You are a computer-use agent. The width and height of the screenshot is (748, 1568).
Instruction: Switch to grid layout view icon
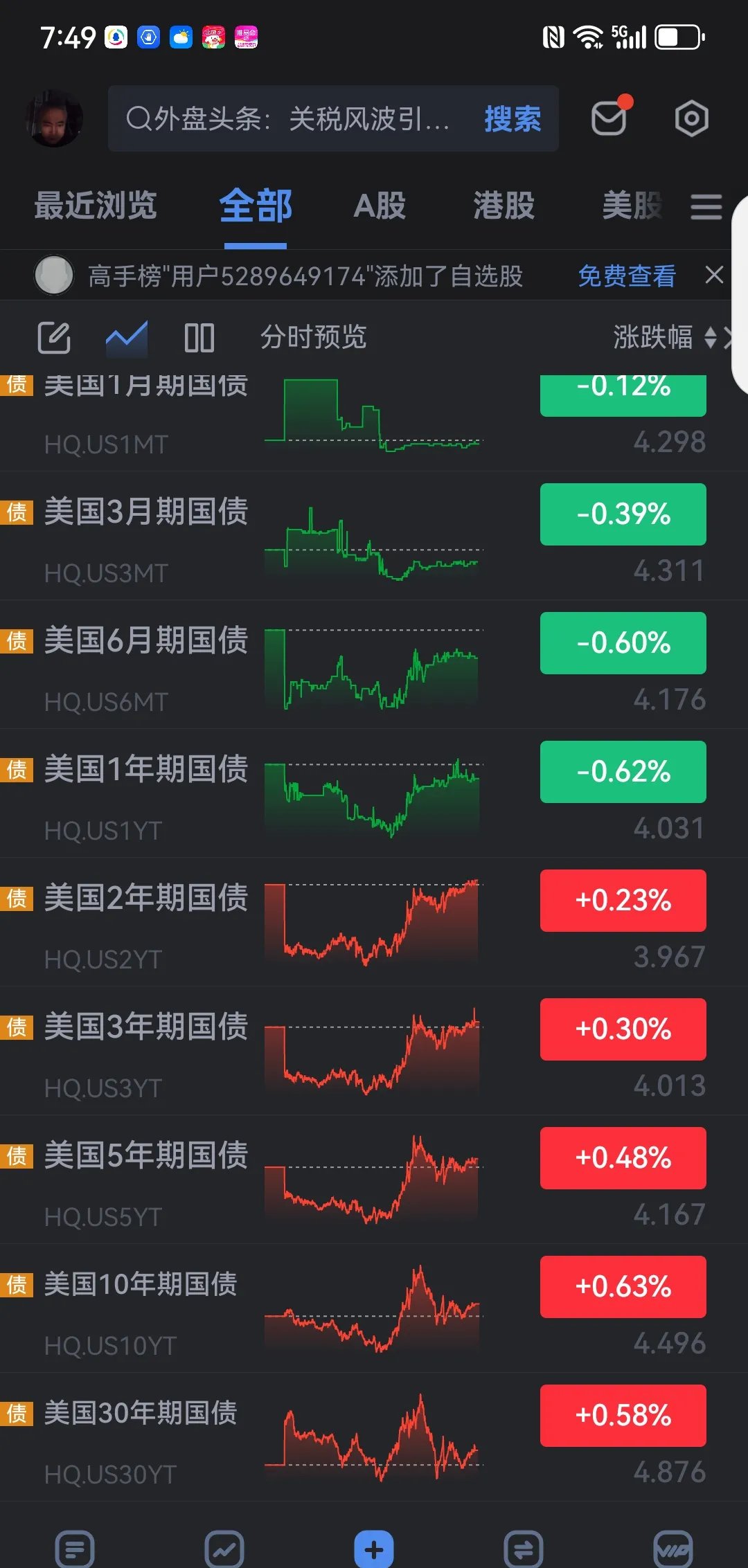click(199, 338)
